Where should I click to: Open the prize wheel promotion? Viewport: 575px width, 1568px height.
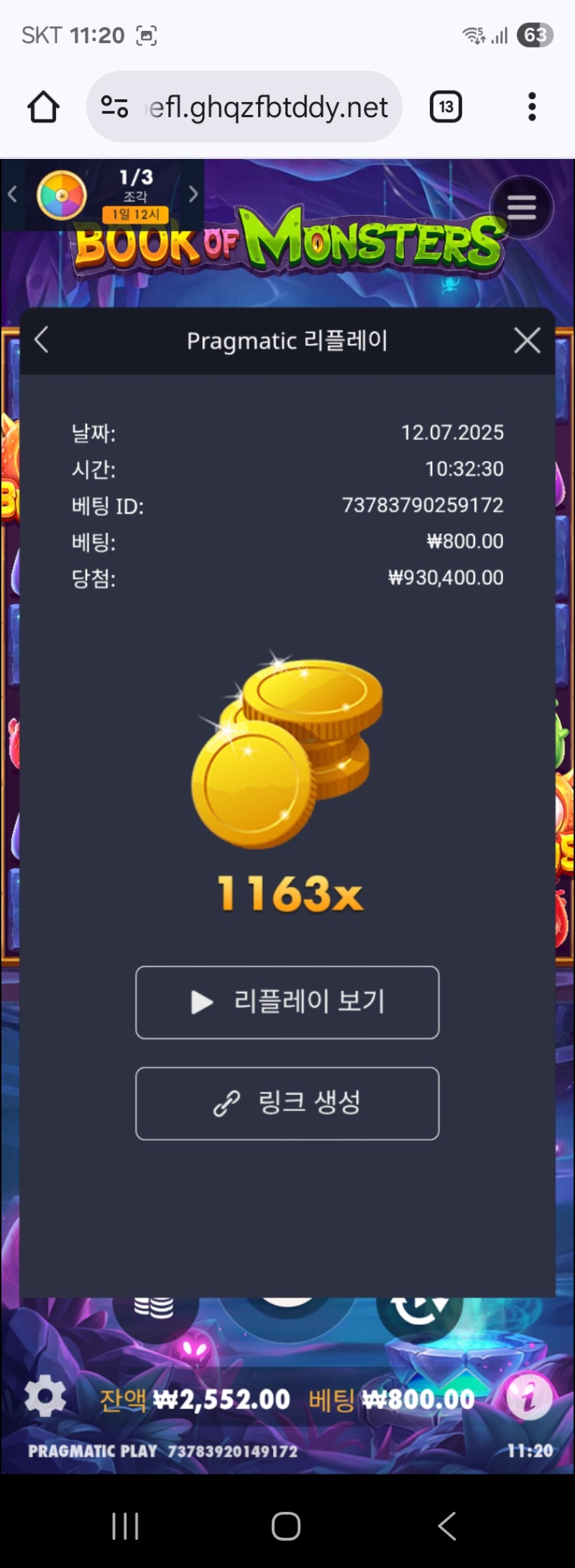tap(62, 195)
